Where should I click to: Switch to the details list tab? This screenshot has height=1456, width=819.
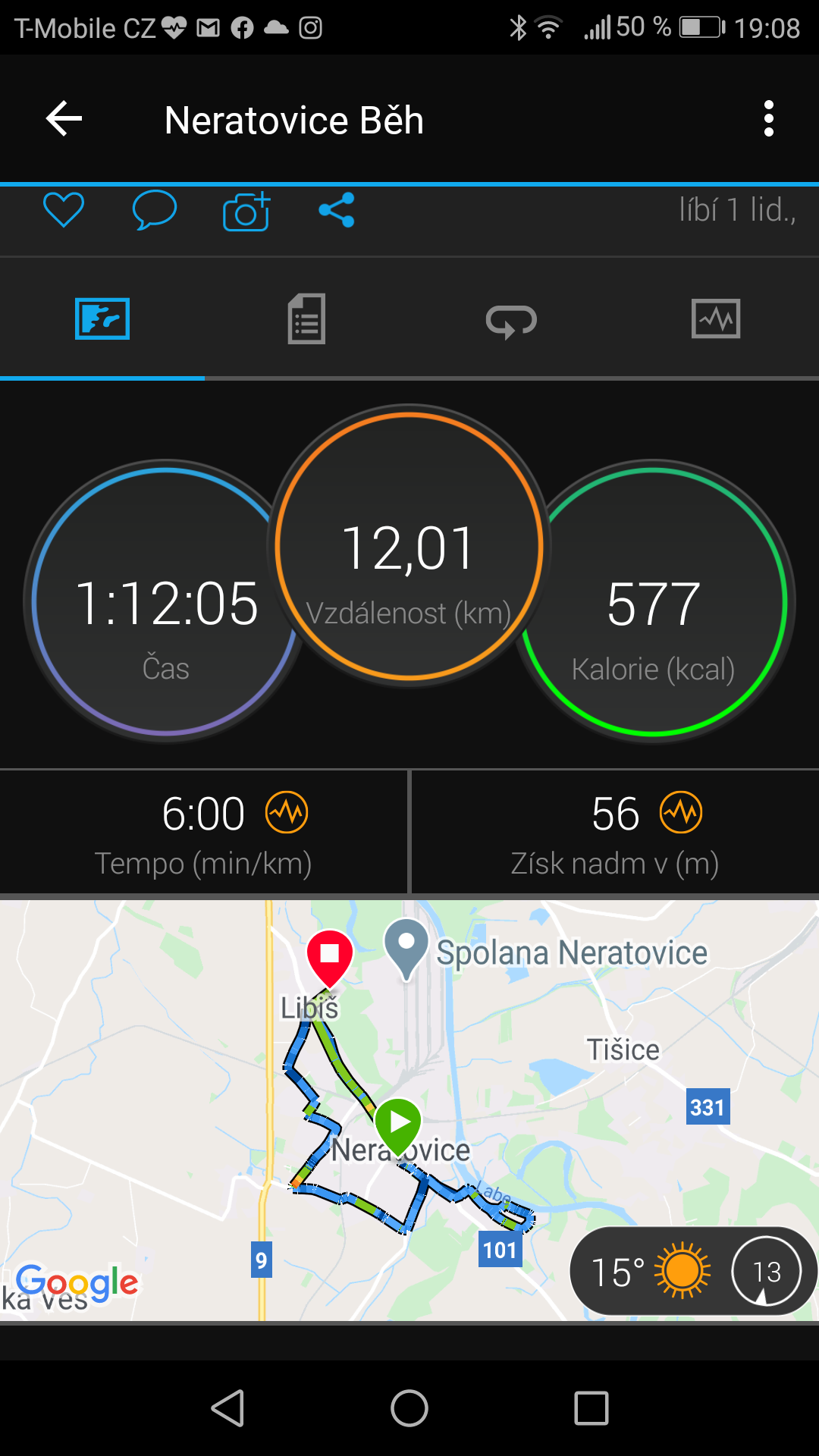pyautogui.click(x=306, y=318)
